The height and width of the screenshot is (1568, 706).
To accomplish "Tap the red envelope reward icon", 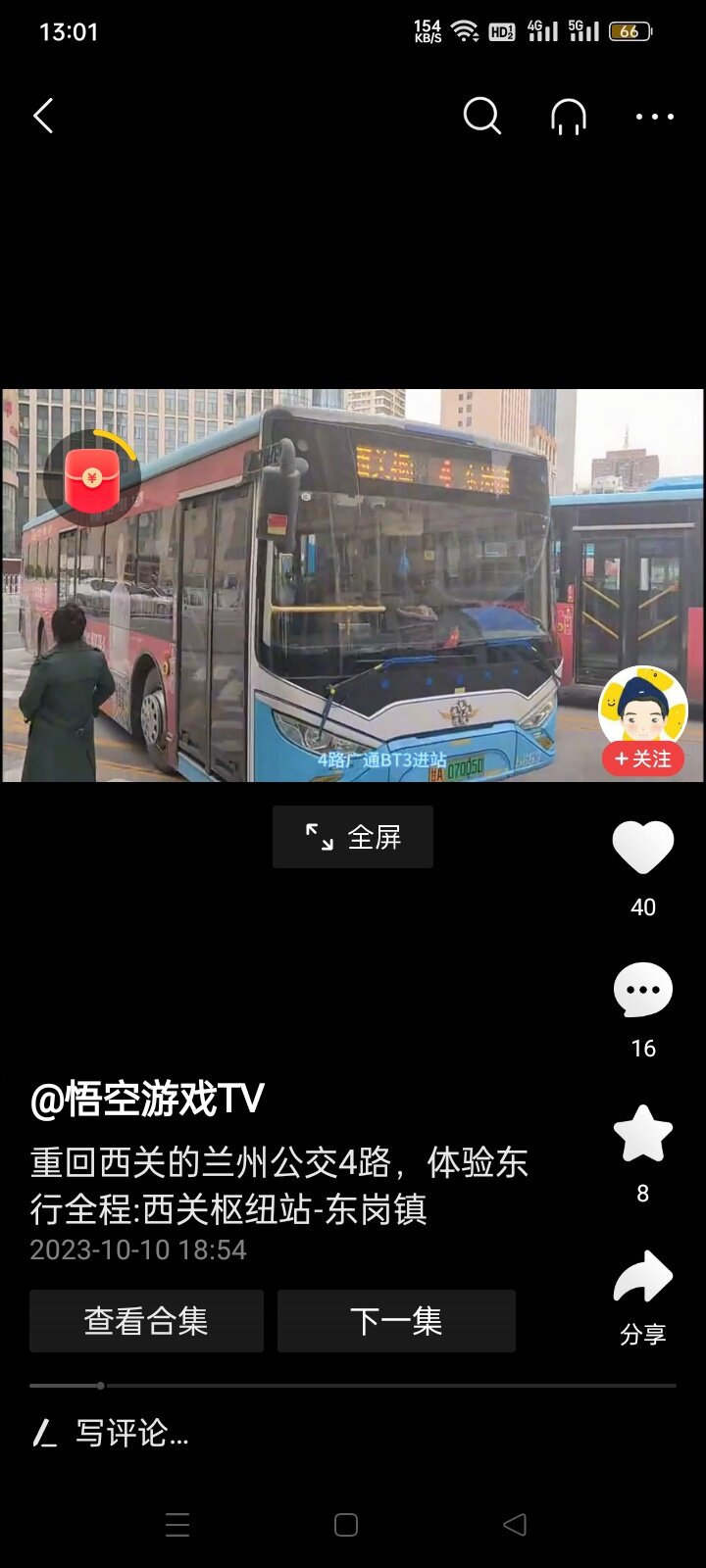I will point(92,479).
